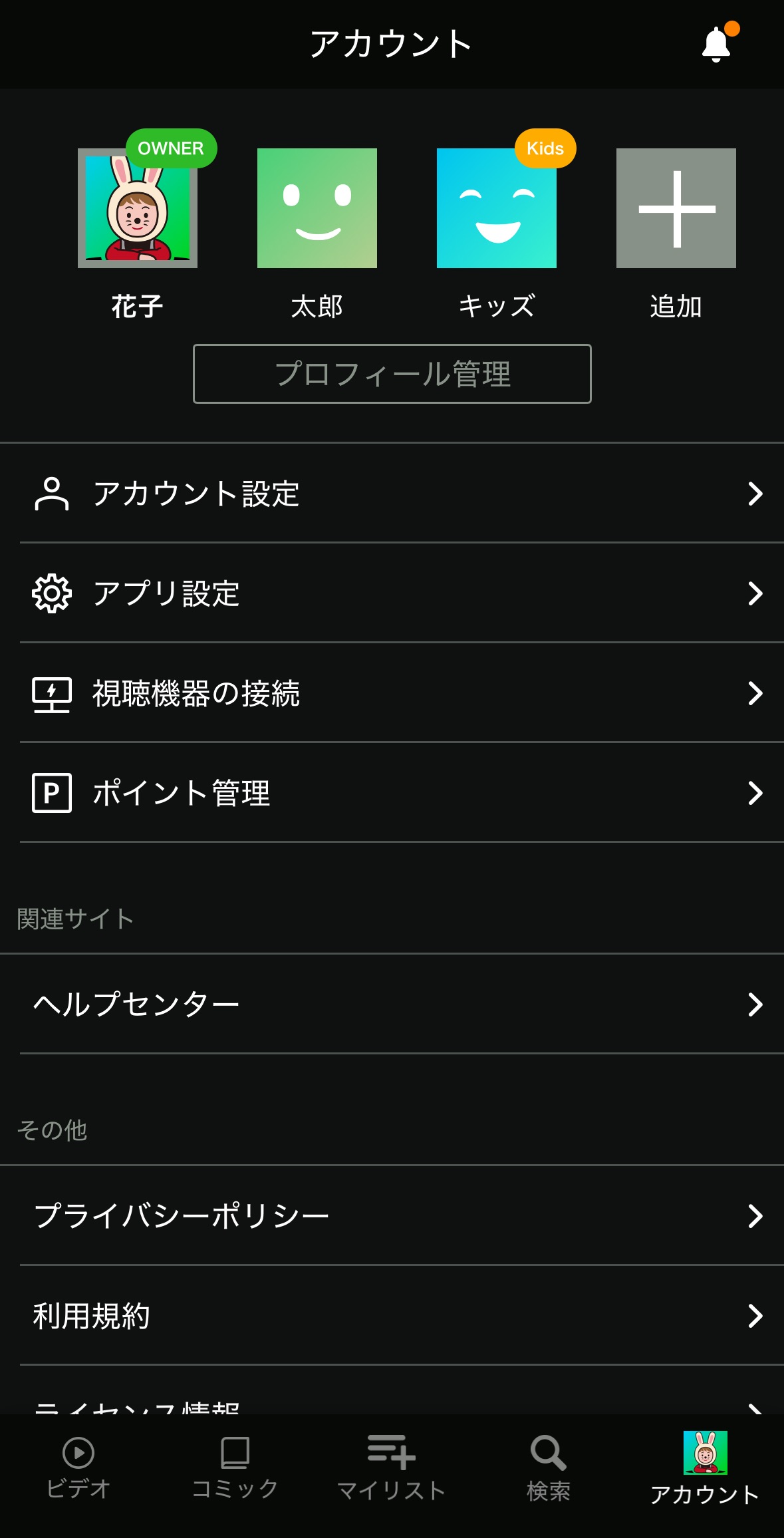Open the キッズ kids profile
This screenshot has height=1538, width=784.
(497, 208)
